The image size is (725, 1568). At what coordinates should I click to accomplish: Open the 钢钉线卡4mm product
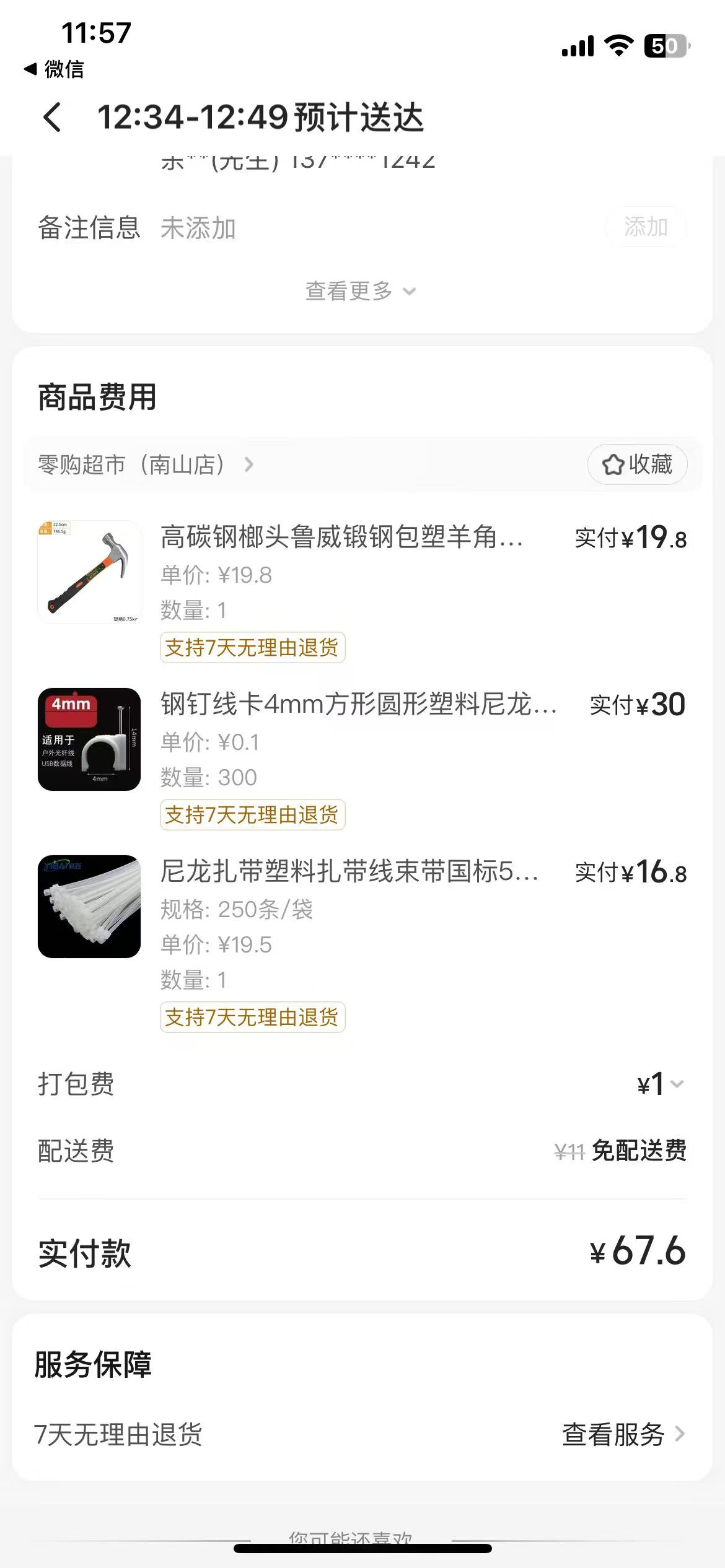tap(358, 704)
